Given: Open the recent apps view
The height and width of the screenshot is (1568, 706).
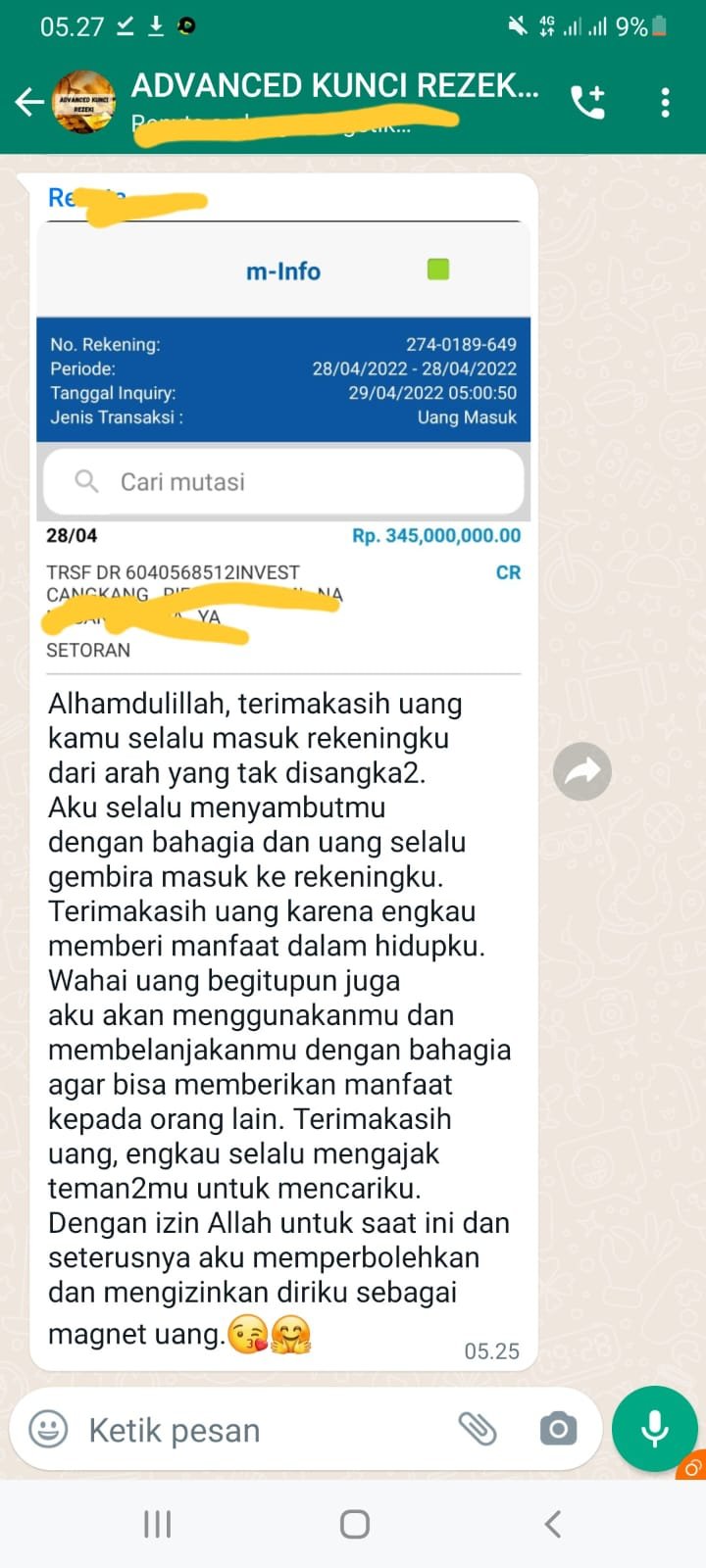Looking at the screenshot, I should (x=157, y=1524).
